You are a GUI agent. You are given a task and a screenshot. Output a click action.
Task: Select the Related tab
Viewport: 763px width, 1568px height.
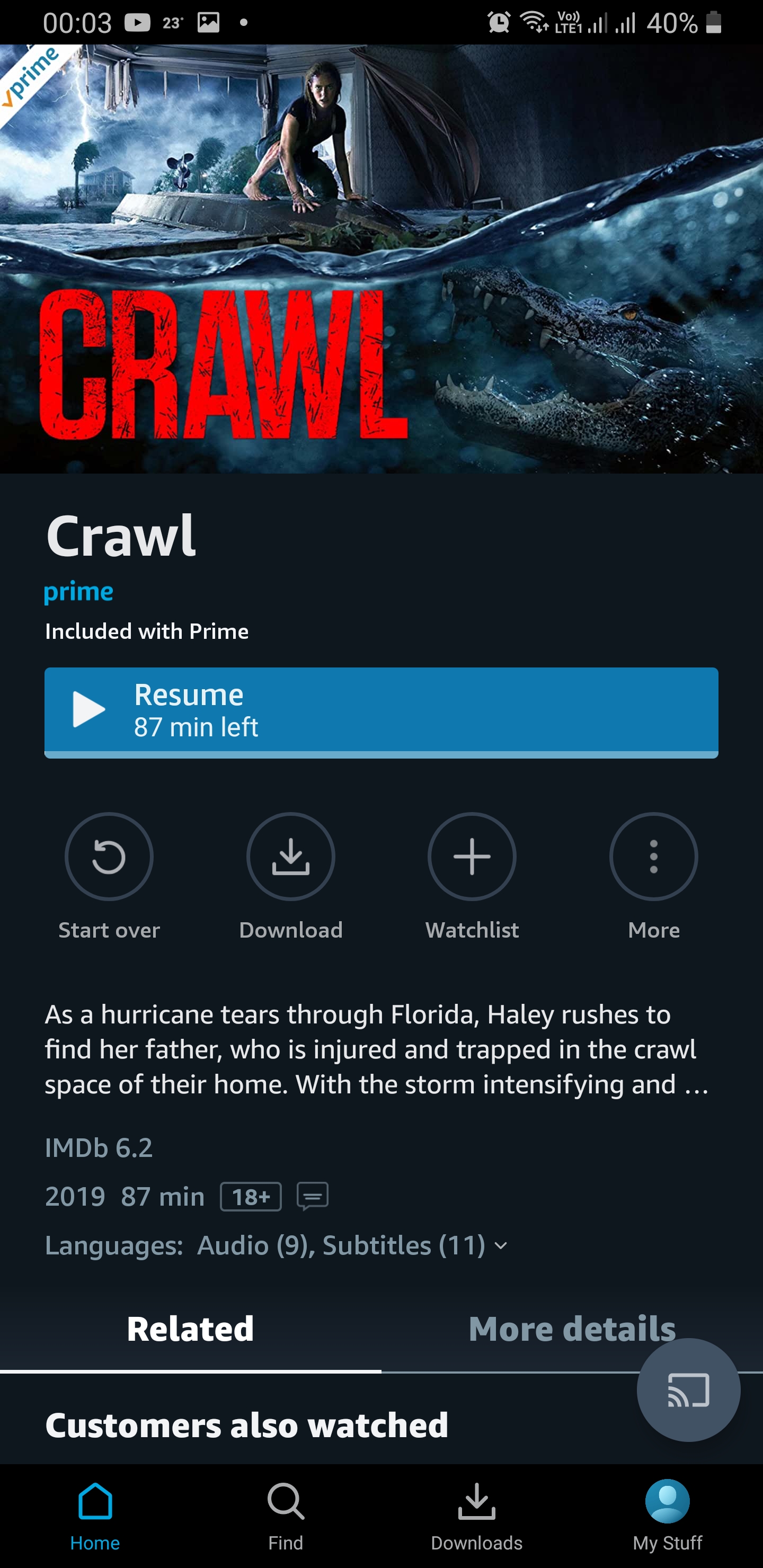191,1328
